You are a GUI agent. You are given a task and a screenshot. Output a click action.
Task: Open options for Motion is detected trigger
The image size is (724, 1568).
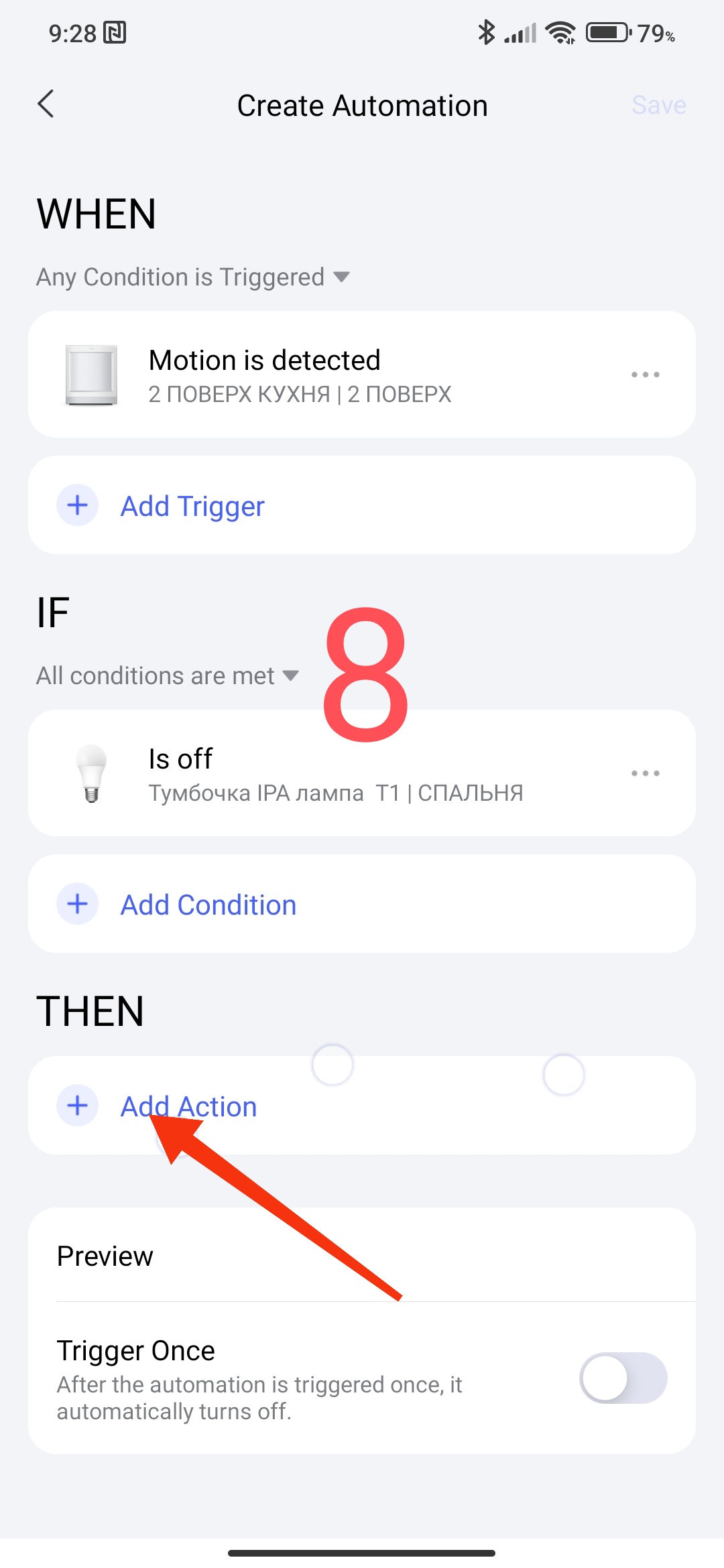pyautogui.click(x=645, y=375)
